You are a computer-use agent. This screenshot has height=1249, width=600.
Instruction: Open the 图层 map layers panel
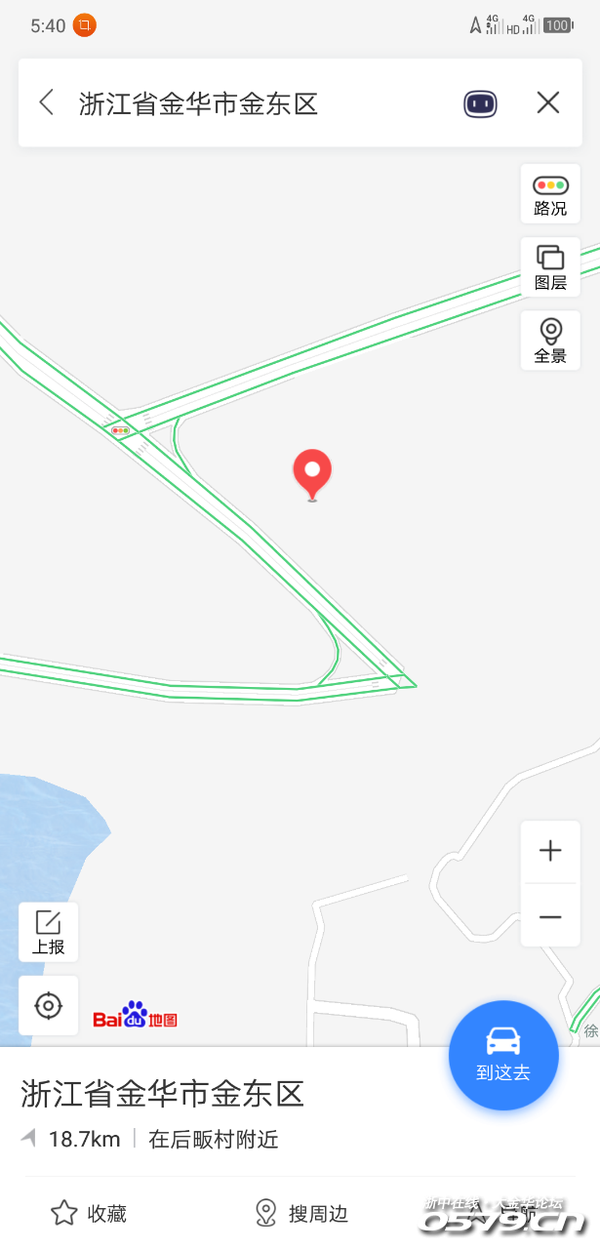pos(550,267)
